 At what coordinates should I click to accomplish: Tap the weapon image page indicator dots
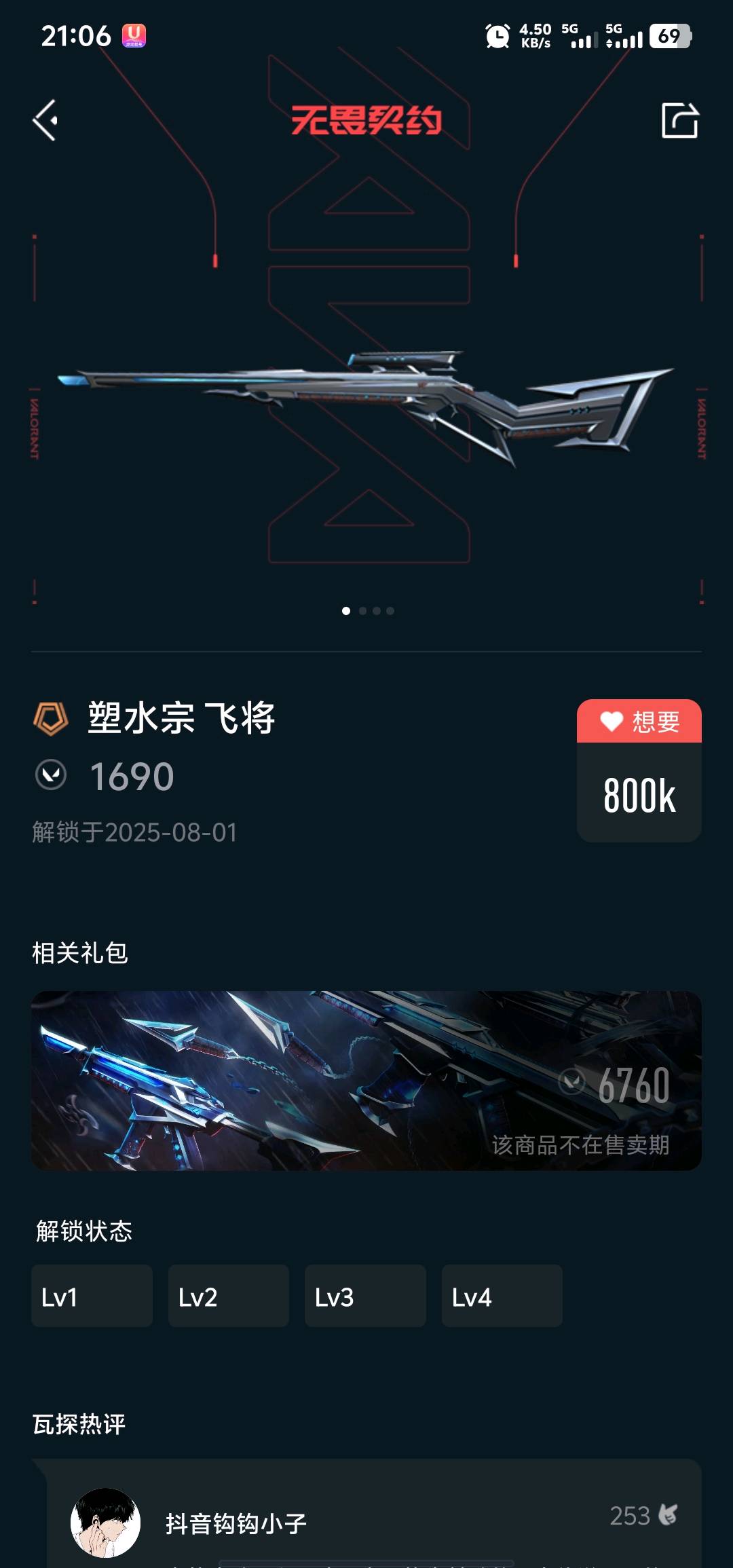pos(367,611)
